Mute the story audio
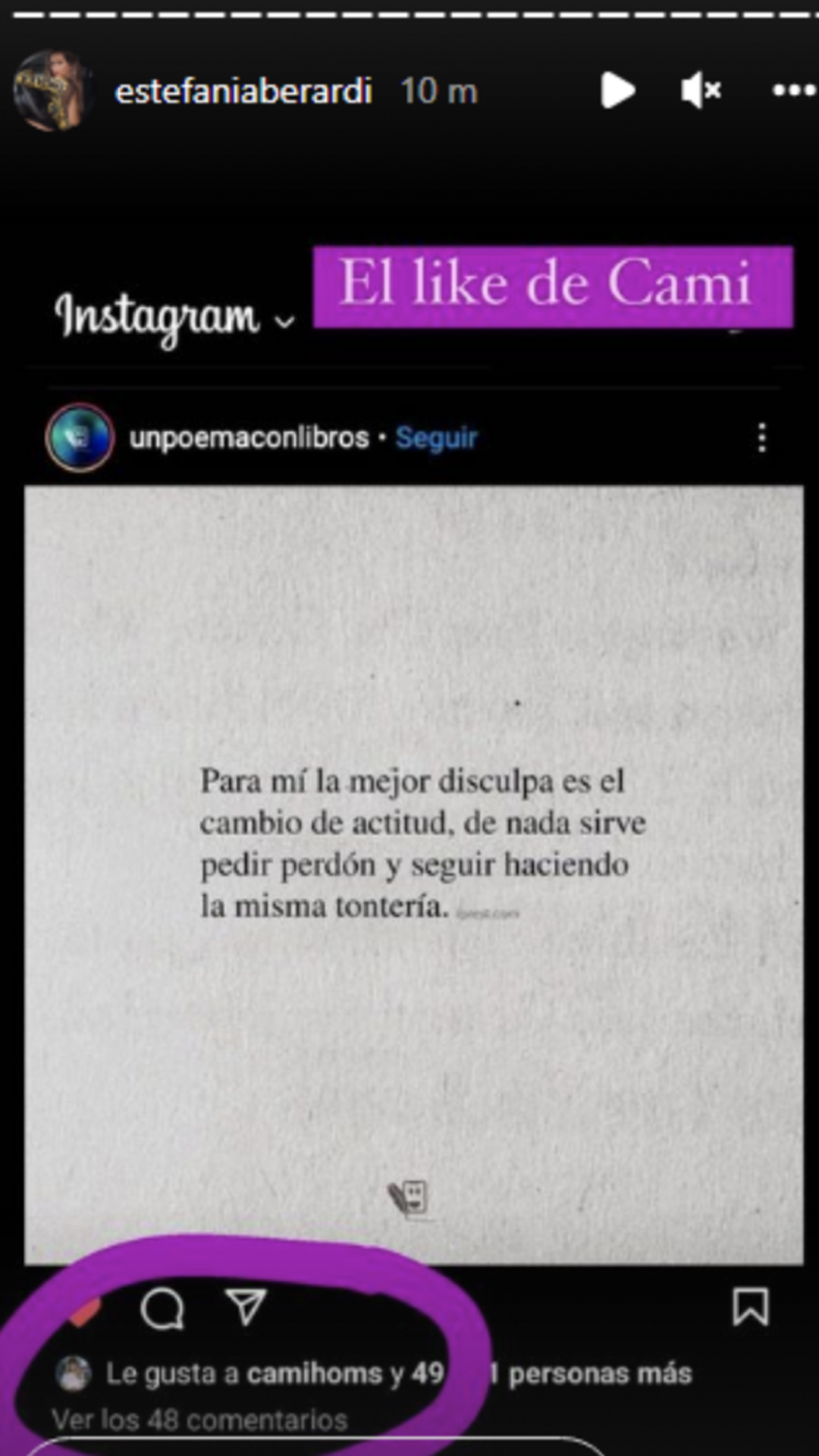 pyautogui.click(x=701, y=90)
